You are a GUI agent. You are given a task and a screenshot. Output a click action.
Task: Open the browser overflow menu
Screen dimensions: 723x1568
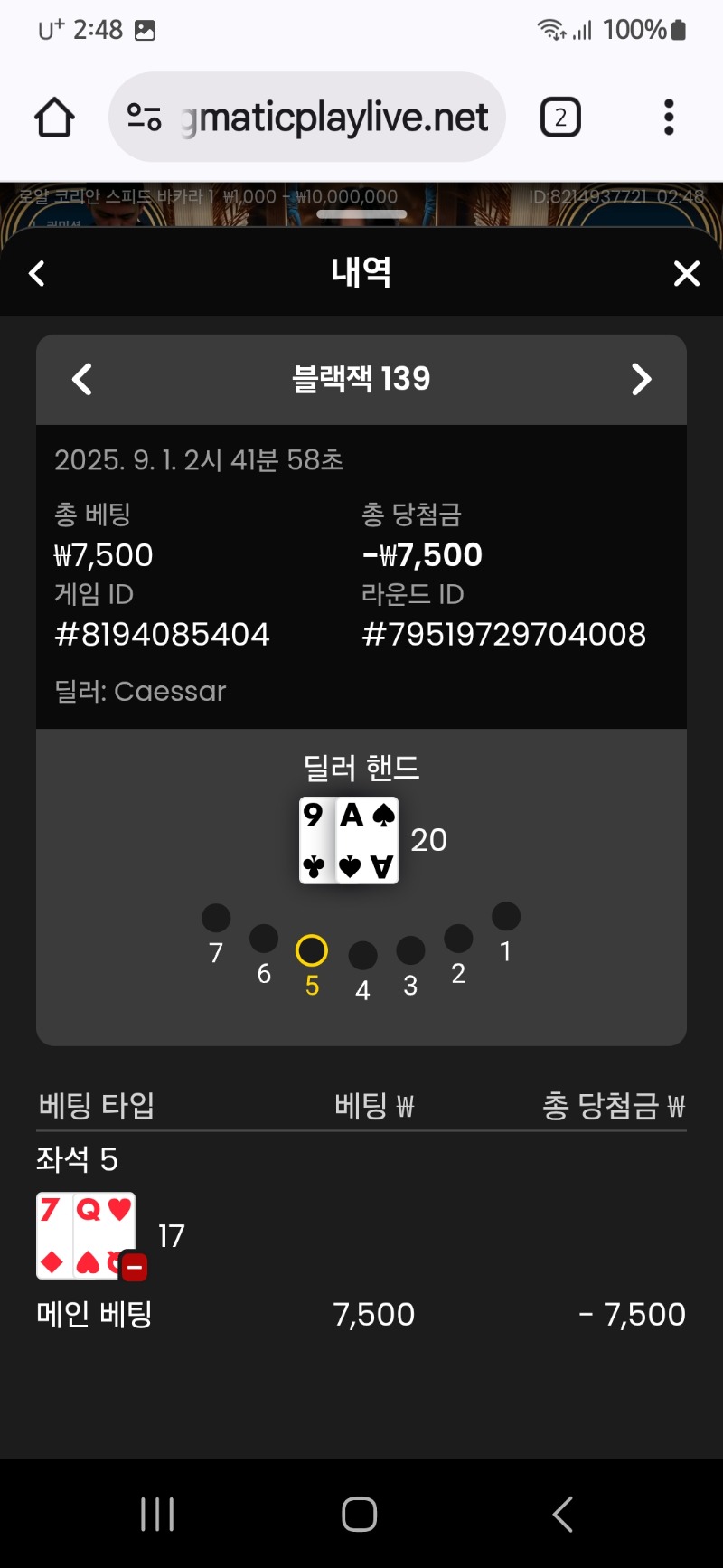coord(669,118)
